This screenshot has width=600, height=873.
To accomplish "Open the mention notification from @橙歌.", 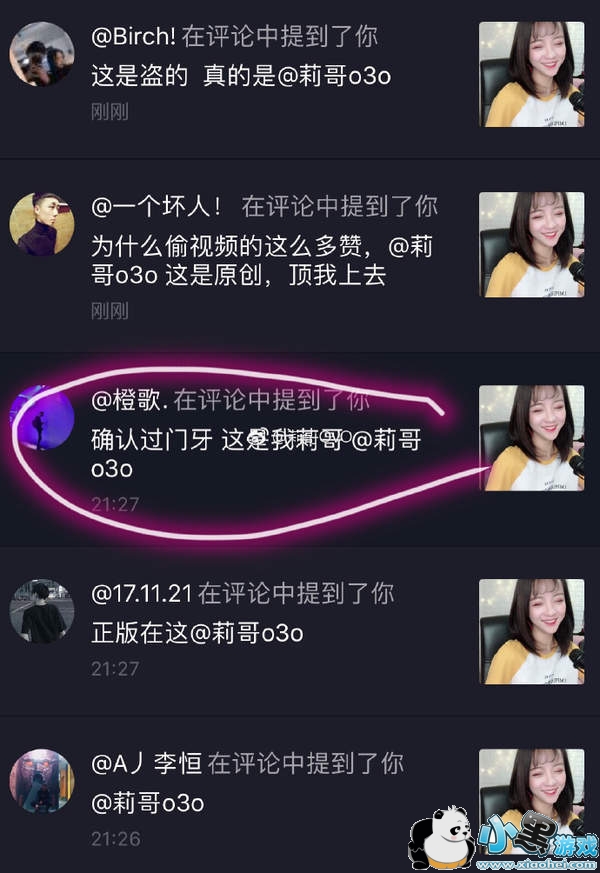I will click(x=260, y=438).
